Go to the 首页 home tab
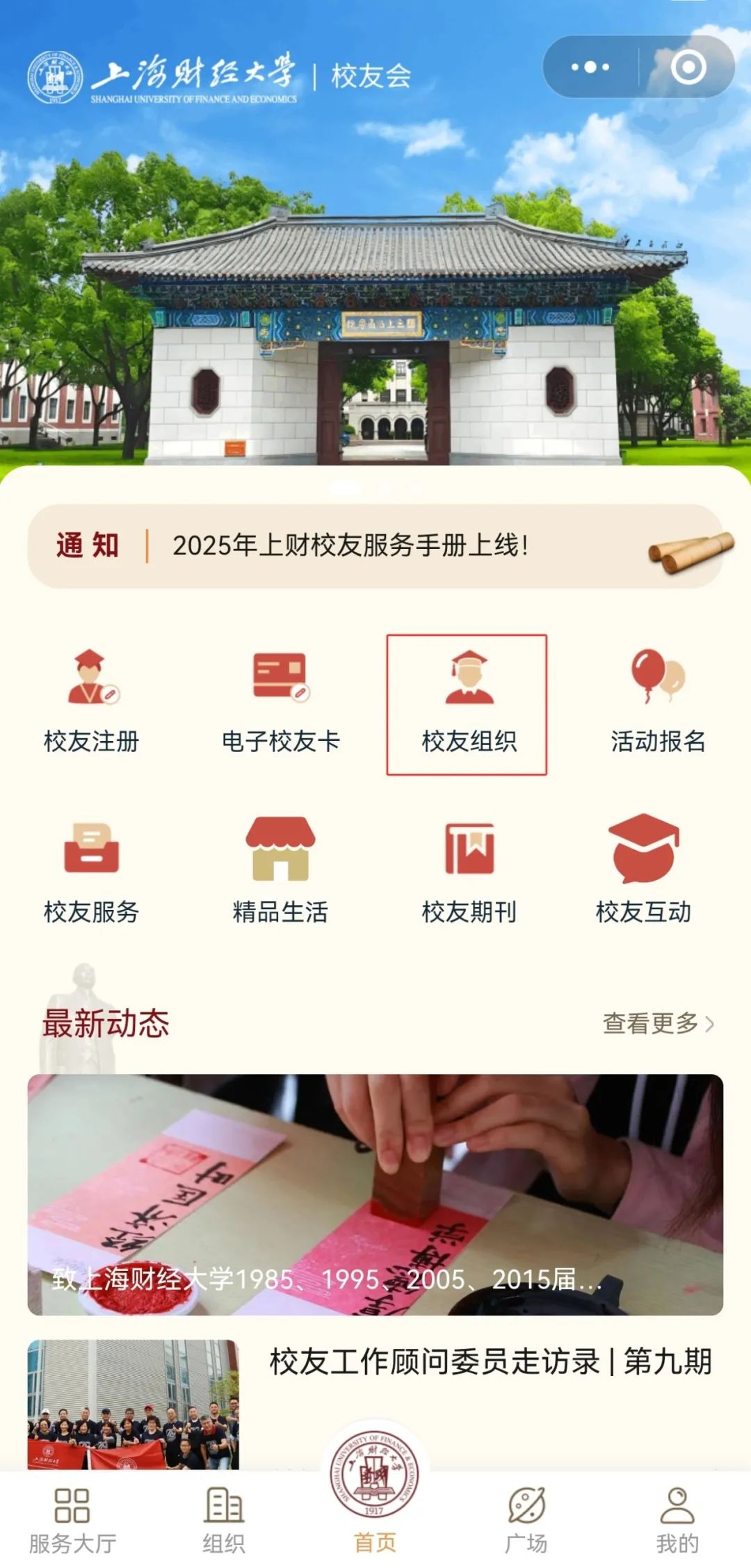Viewport: 751px width, 1568px height. click(375, 1510)
